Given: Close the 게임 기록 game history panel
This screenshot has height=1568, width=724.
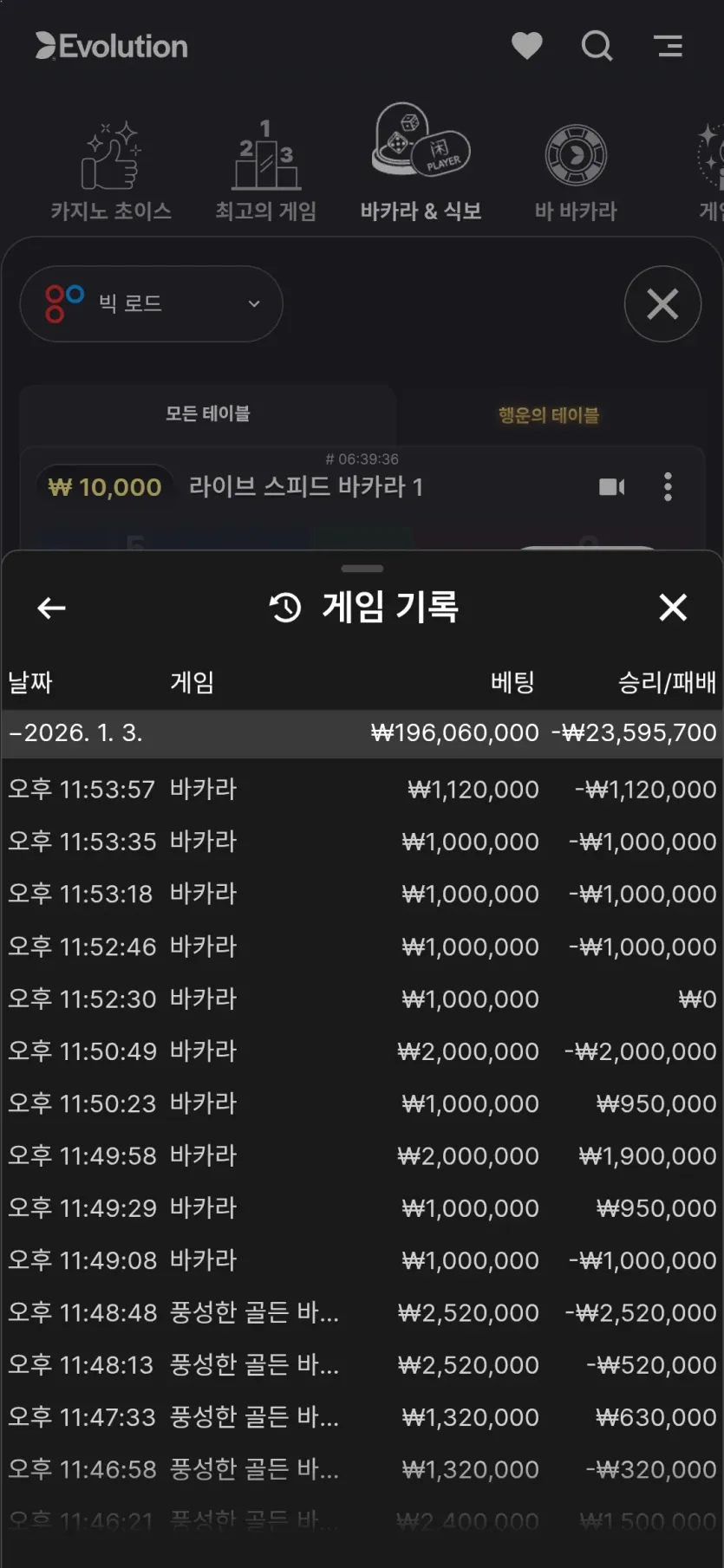Looking at the screenshot, I should (x=673, y=608).
